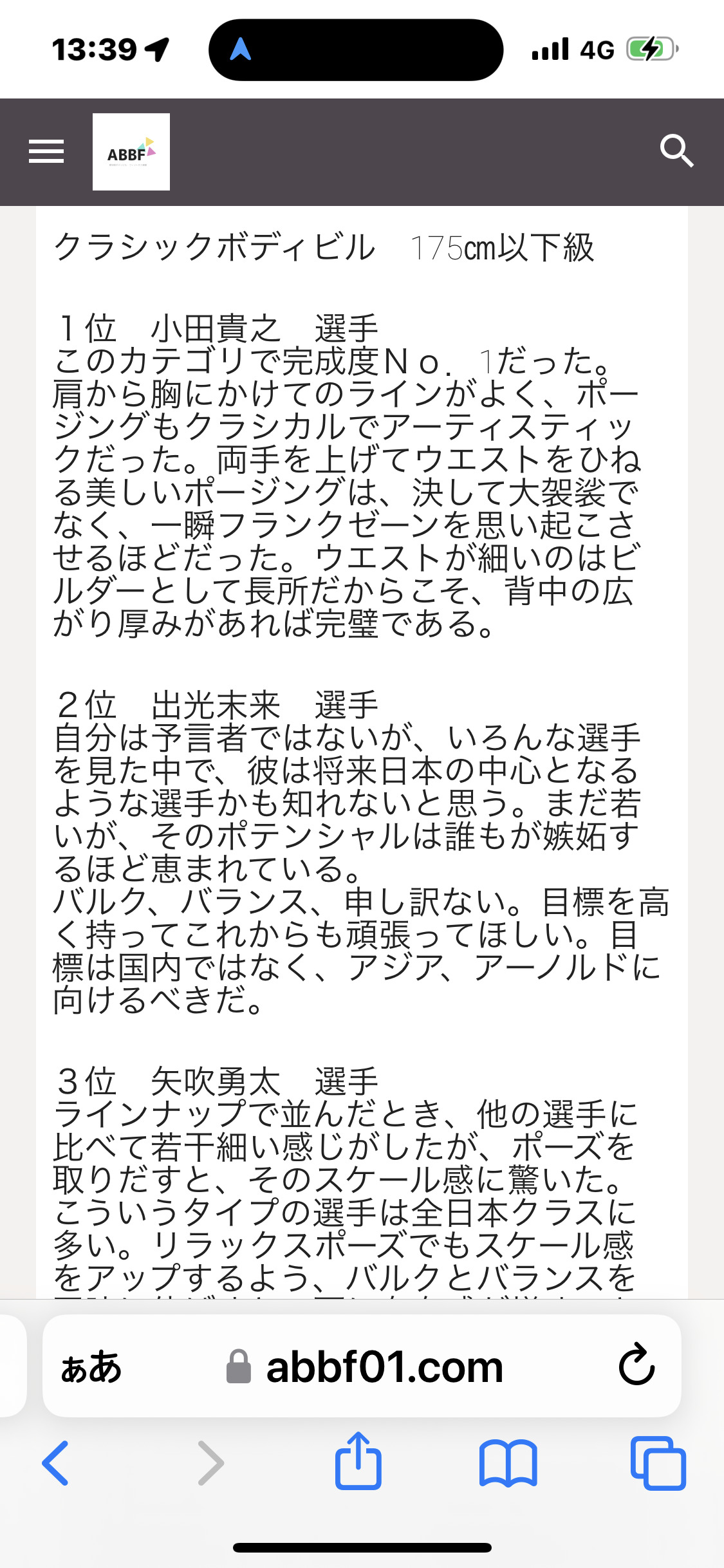Show all open tabs

pyautogui.click(x=658, y=1462)
